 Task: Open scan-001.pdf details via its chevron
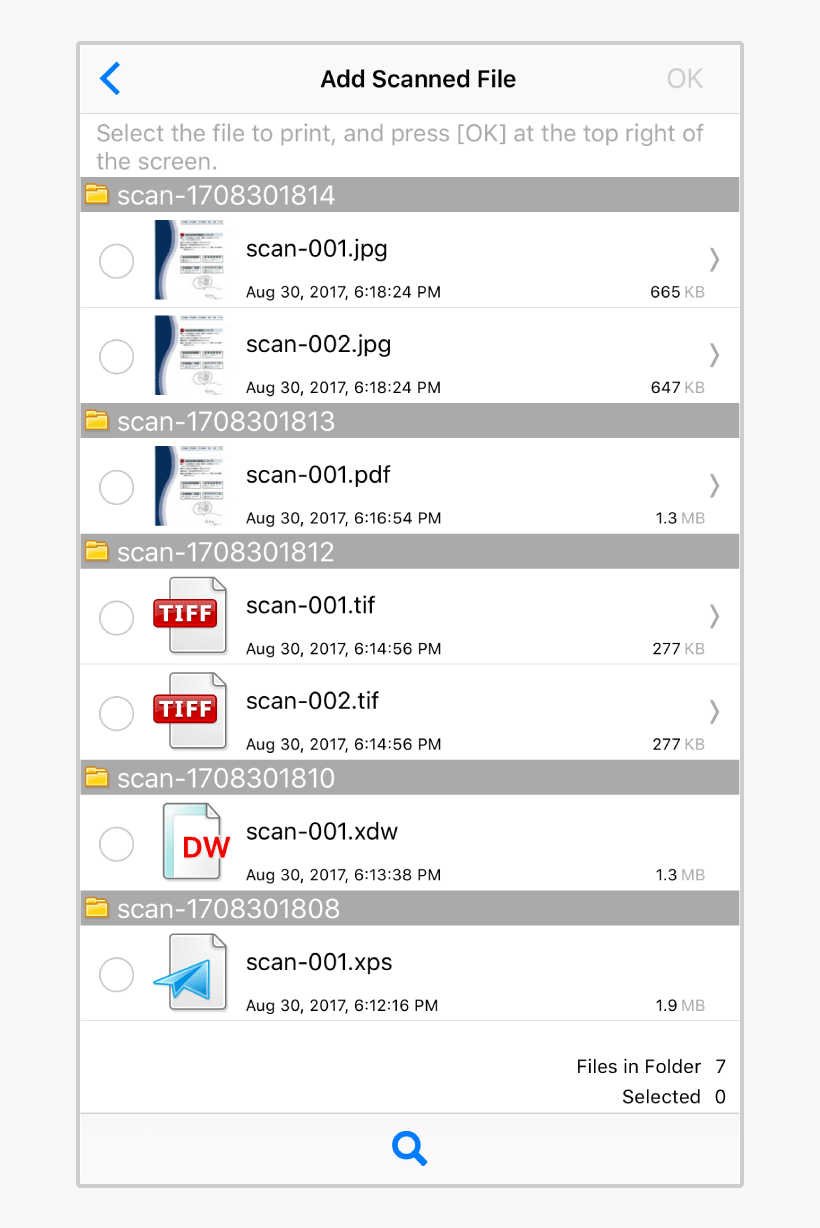(x=714, y=485)
